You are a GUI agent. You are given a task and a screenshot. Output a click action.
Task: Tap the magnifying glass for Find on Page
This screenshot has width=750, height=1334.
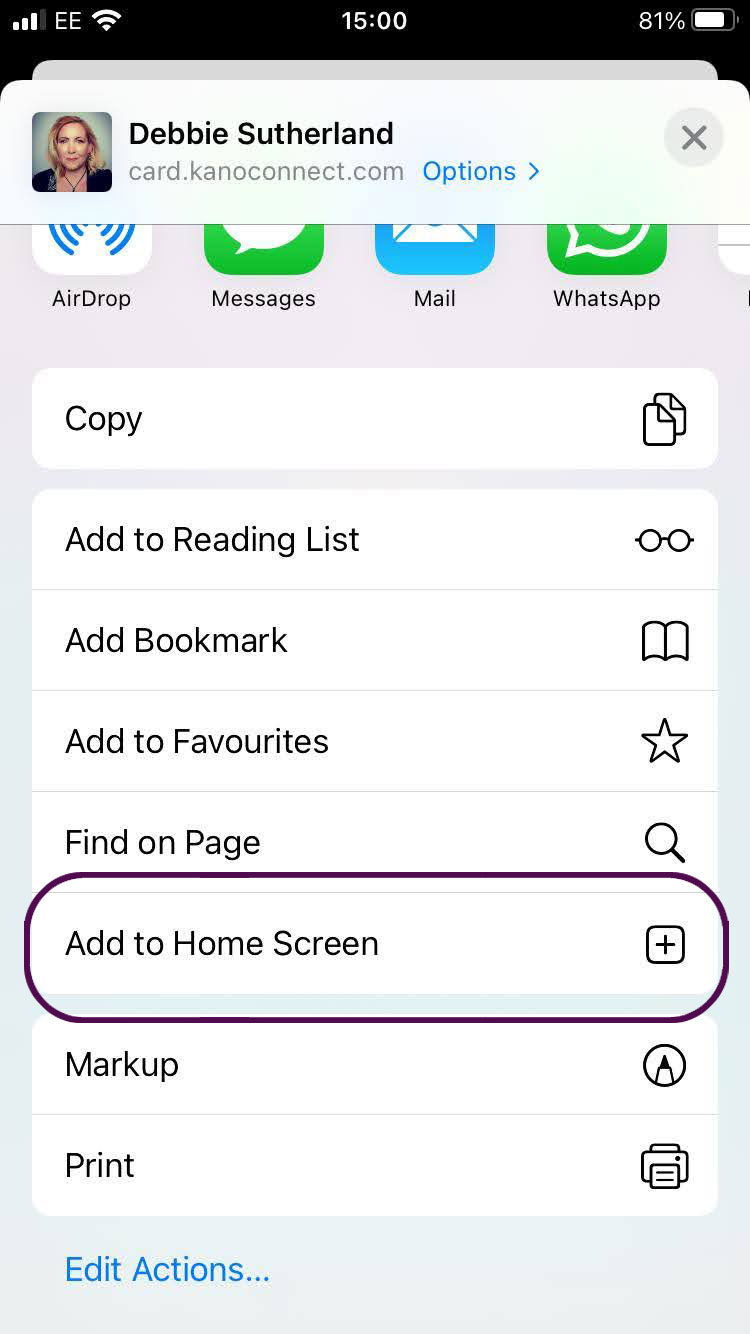click(x=664, y=842)
